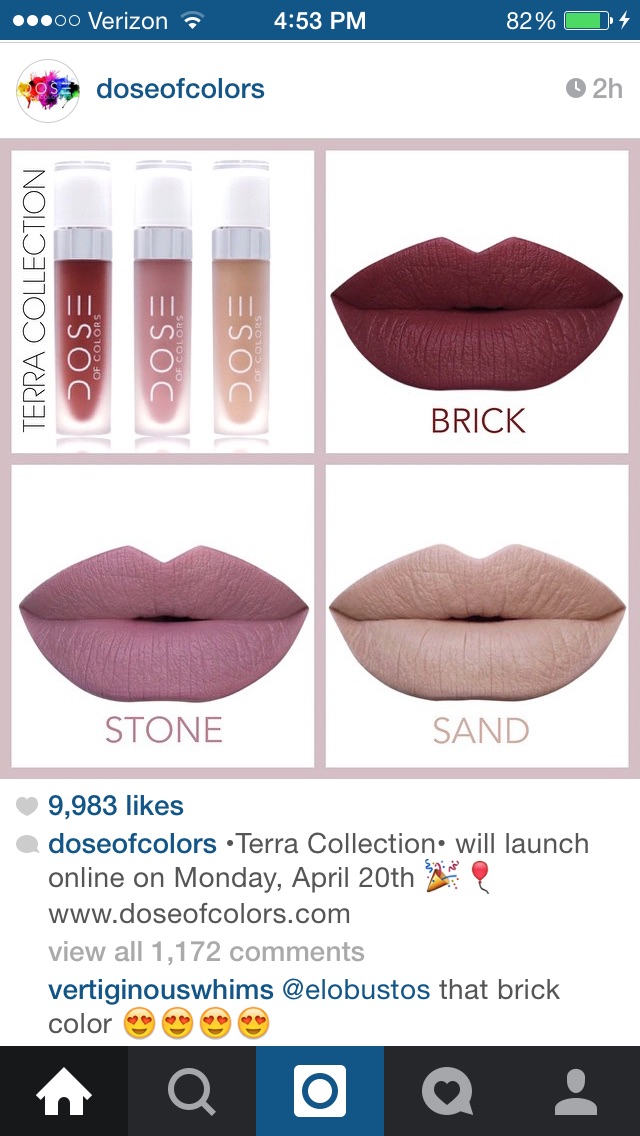Screen dimensions: 640x1136
Task: Tap the doseofcolors profile picture
Action: [48, 91]
